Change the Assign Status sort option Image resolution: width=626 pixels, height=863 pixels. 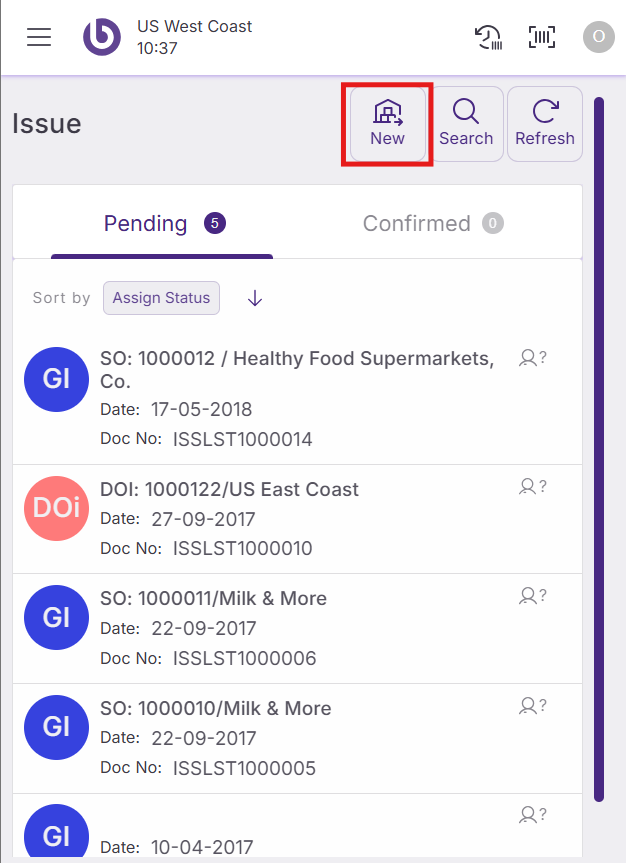[x=161, y=298]
